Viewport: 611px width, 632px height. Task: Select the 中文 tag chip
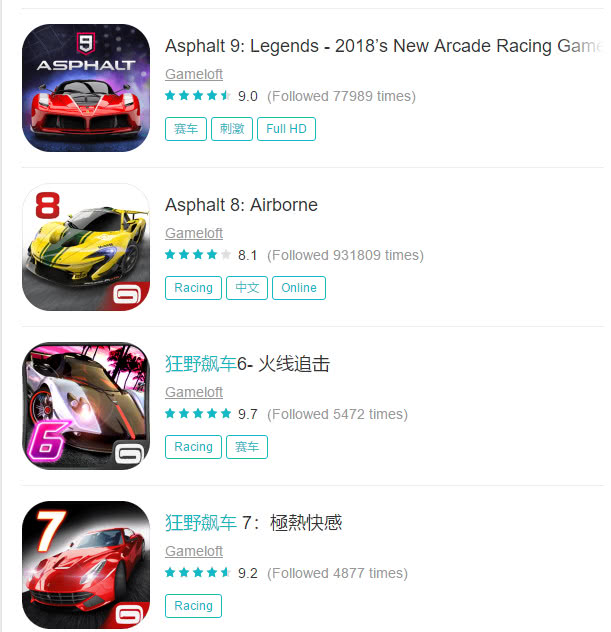point(246,288)
